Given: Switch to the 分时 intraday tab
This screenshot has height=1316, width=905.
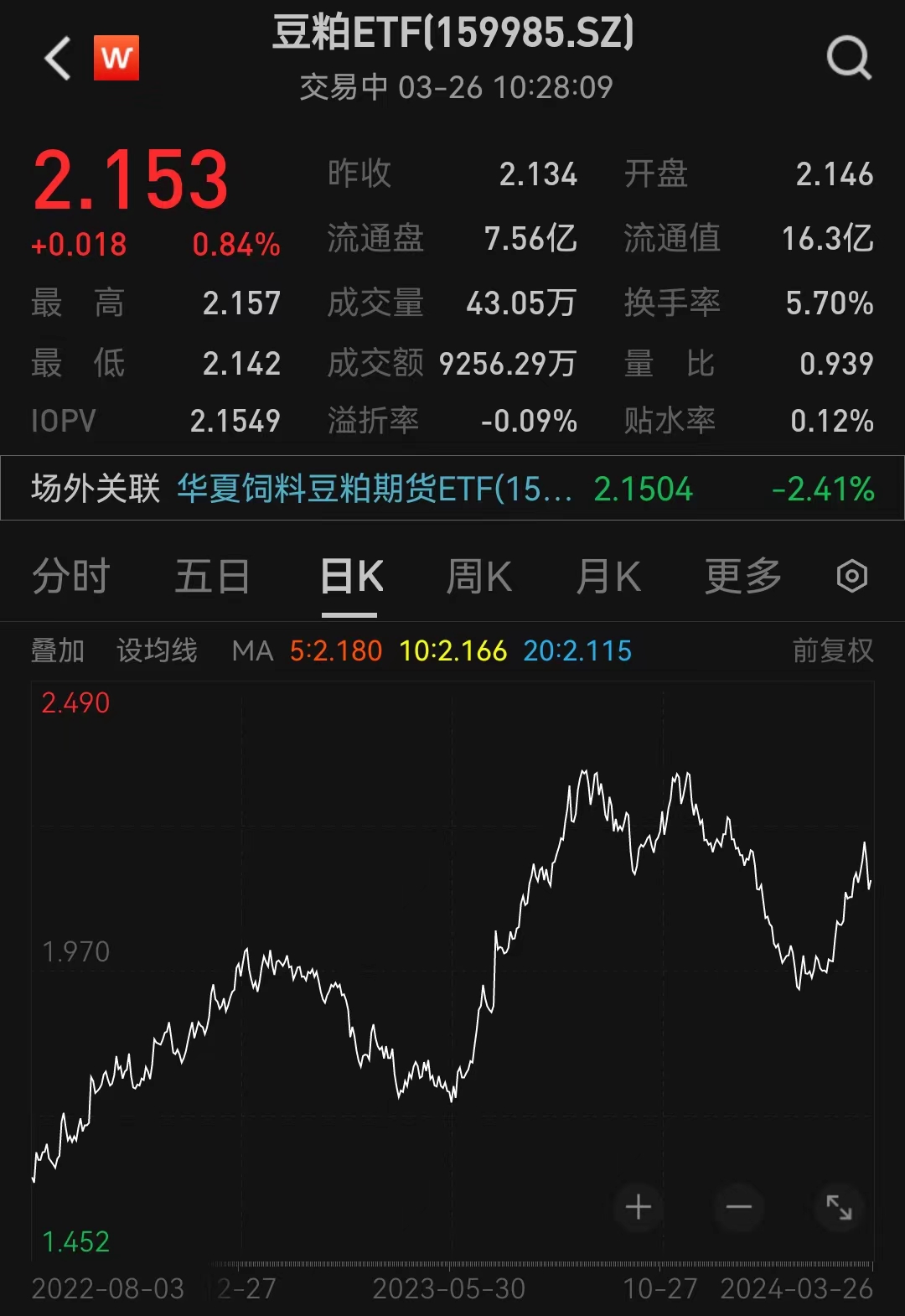Looking at the screenshot, I should (71, 576).
